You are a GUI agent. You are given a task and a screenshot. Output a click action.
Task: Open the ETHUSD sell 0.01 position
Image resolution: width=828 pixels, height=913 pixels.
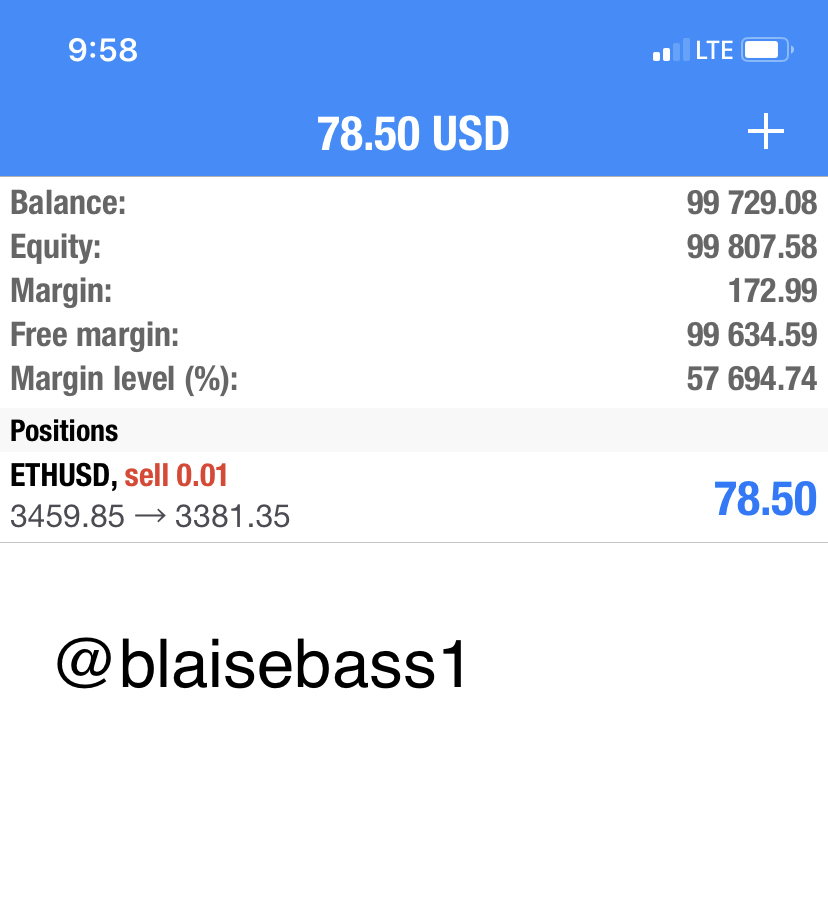(413, 496)
